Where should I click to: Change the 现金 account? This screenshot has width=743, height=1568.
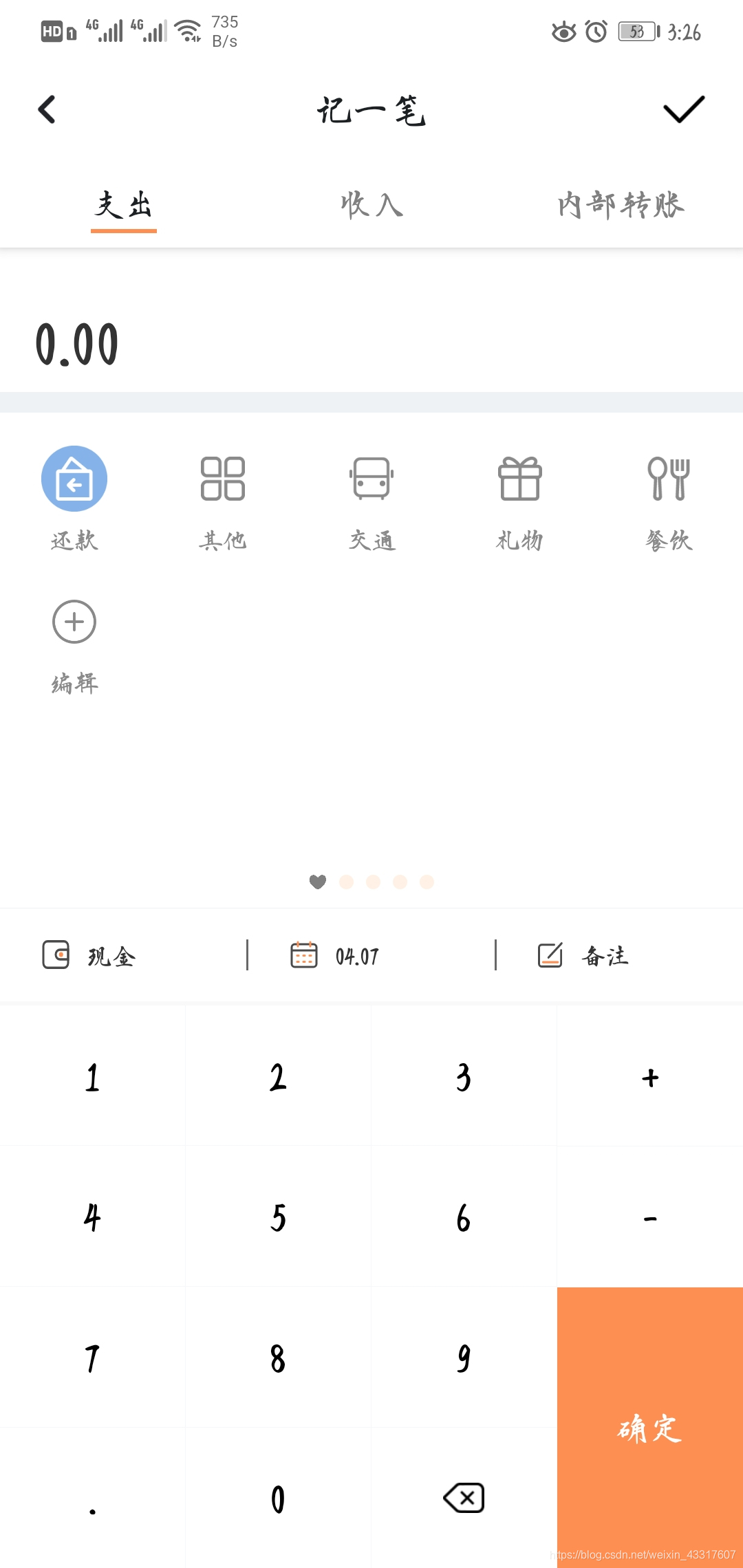[89, 956]
